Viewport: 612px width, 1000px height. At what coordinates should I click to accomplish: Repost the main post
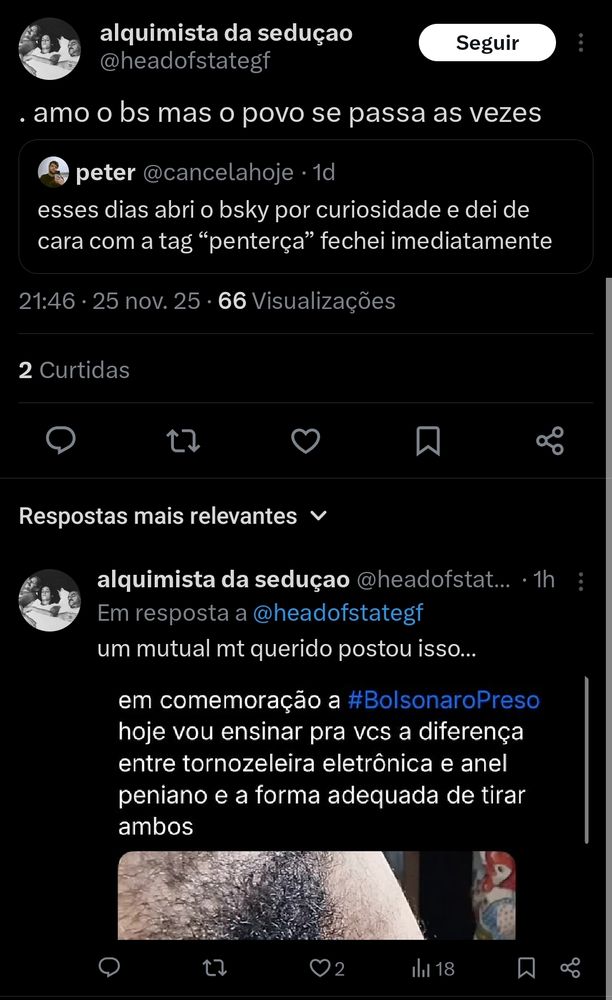(x=183, y=440)
